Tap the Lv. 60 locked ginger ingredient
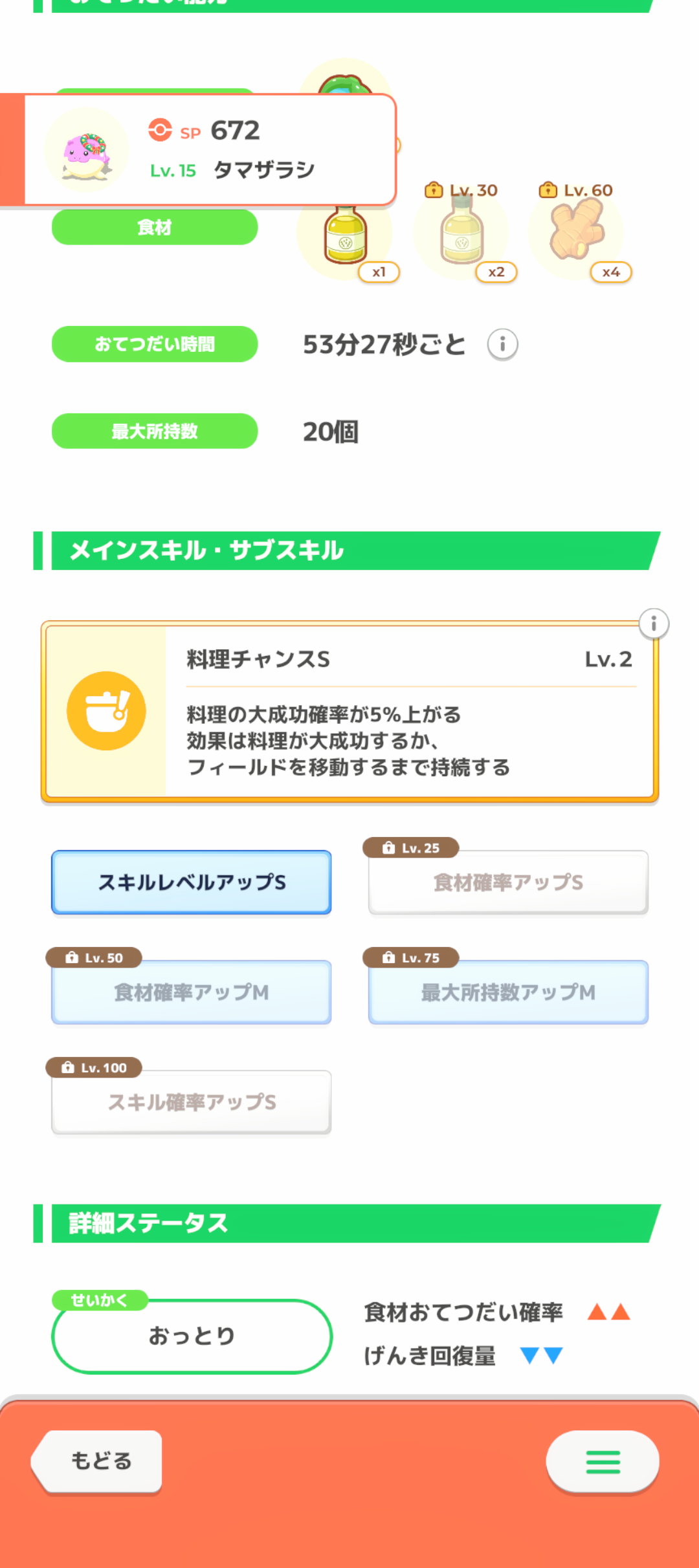699x1568 pixels. pyautogui.click(x=577, y=233)
